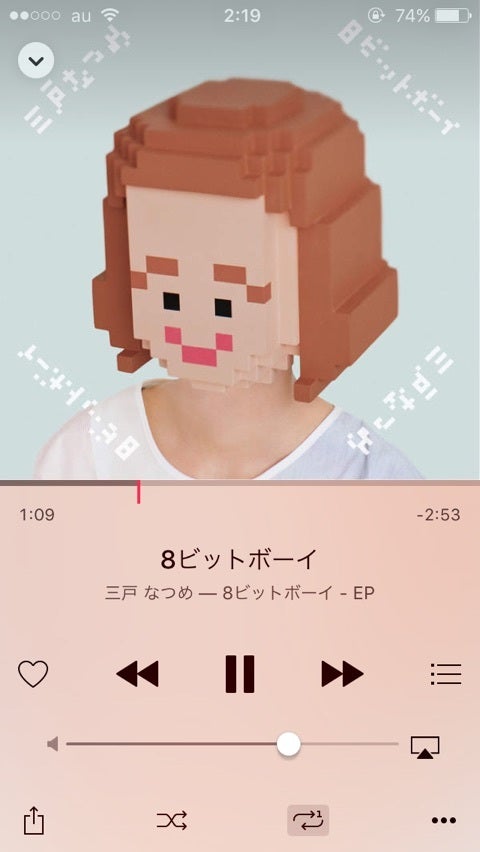The height and width of the screenshot is (852, 480).
Task: Skip forward to the next track
Action: tap(342, 674)
